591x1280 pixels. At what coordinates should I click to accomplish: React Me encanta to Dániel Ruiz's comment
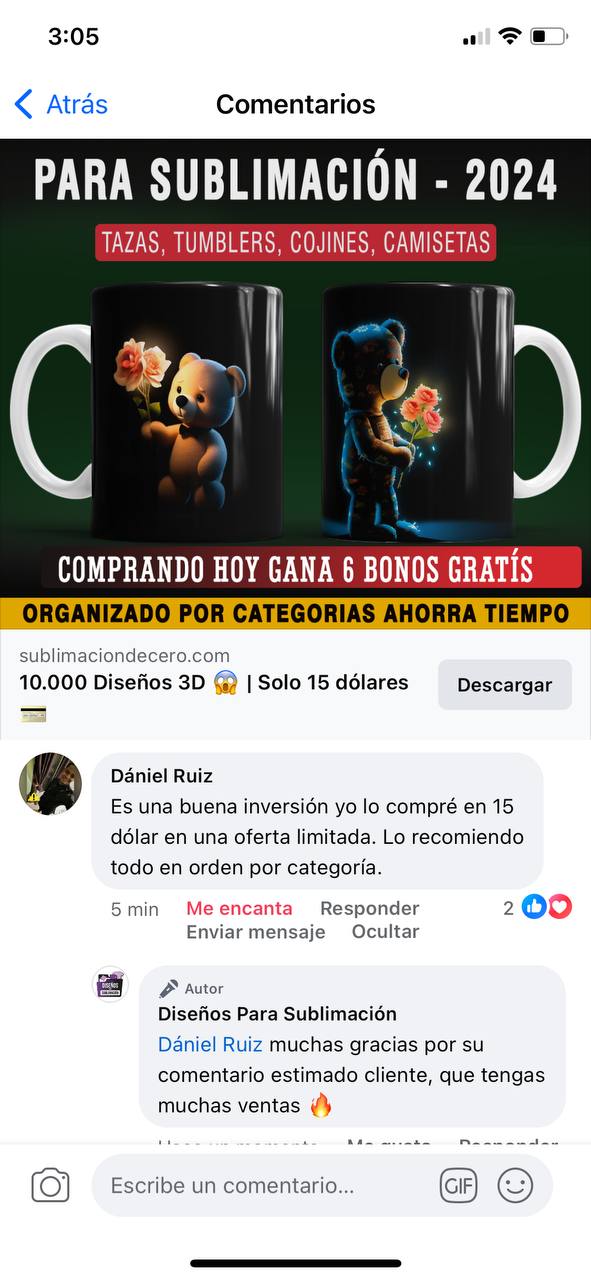239,908
